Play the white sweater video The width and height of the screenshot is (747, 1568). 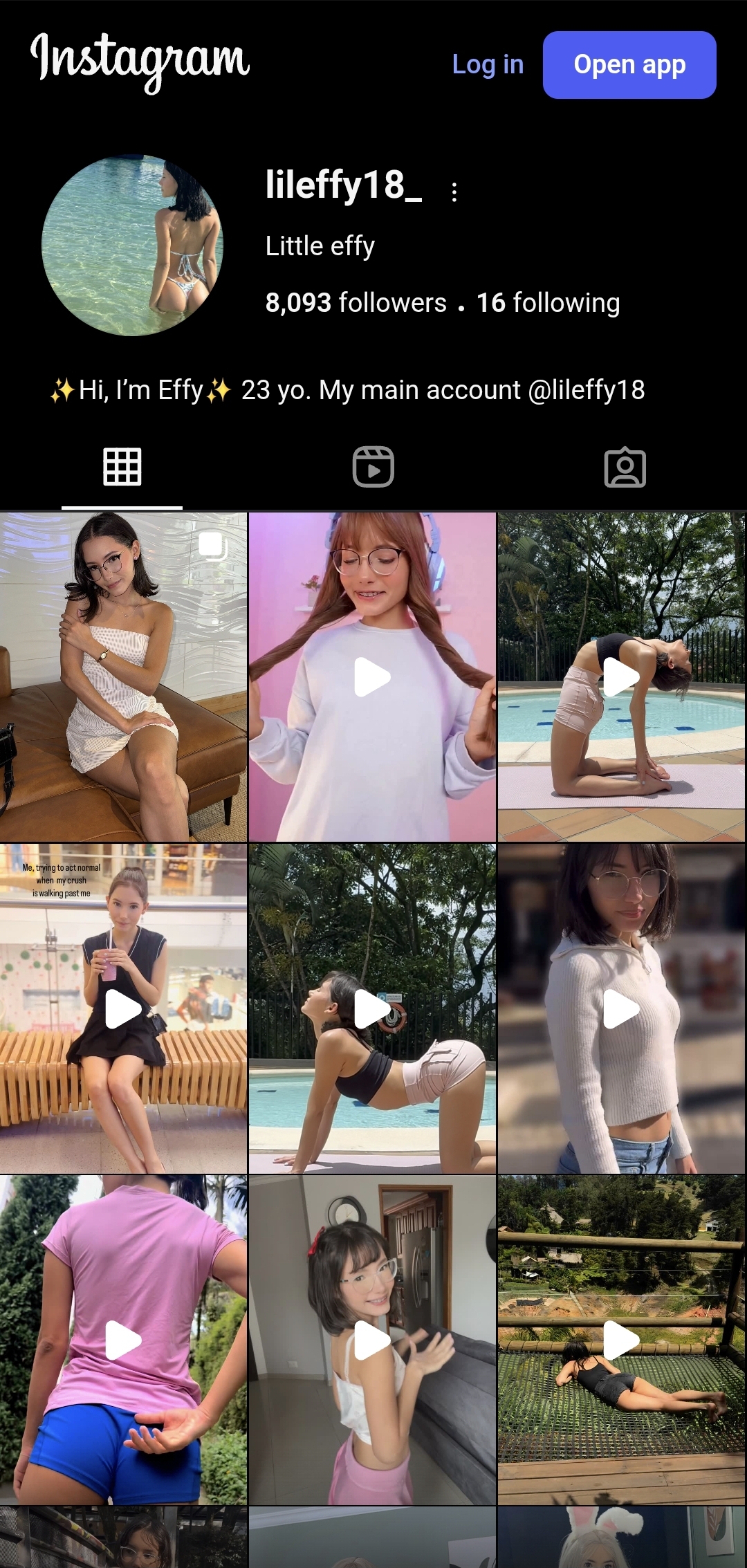coord(621,1008)
